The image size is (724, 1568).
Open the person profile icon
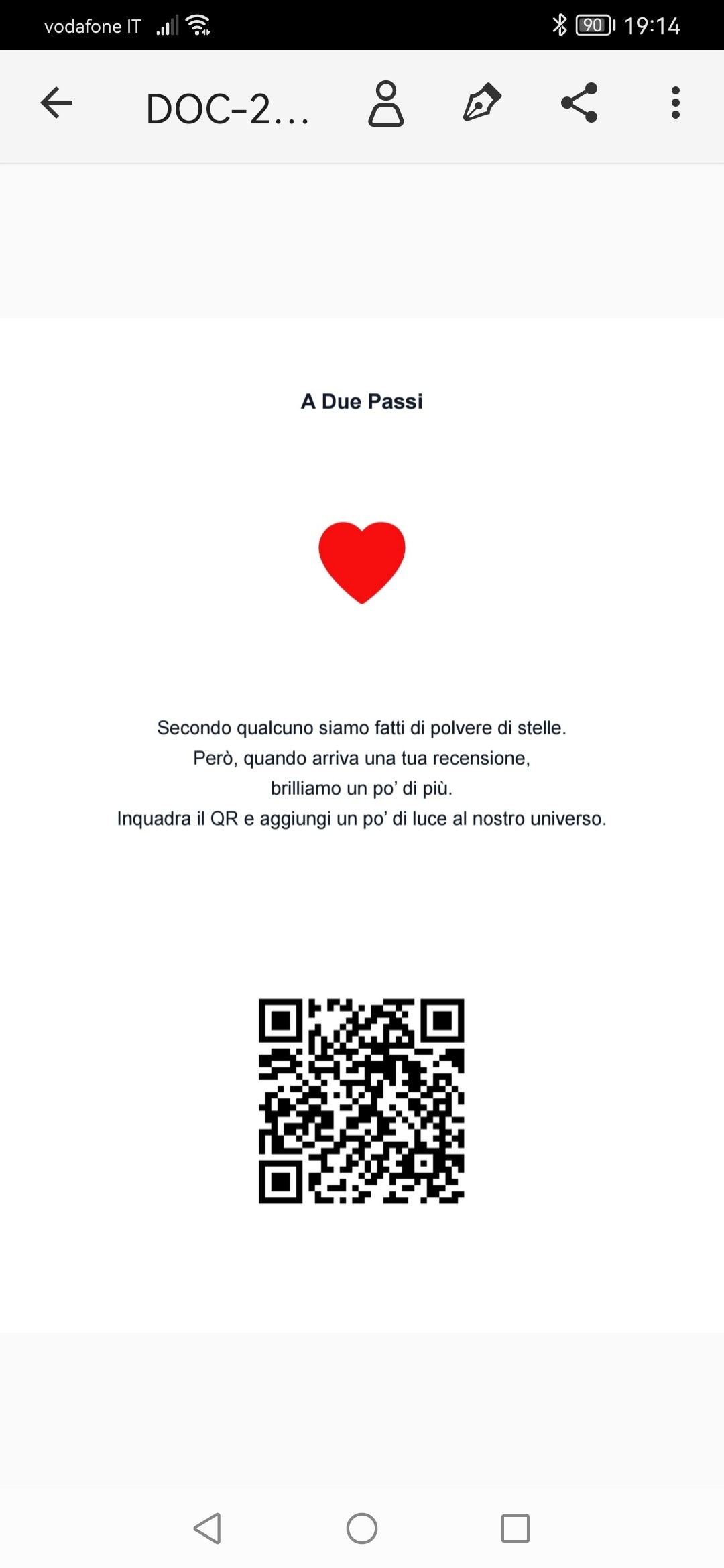[386, 104]
